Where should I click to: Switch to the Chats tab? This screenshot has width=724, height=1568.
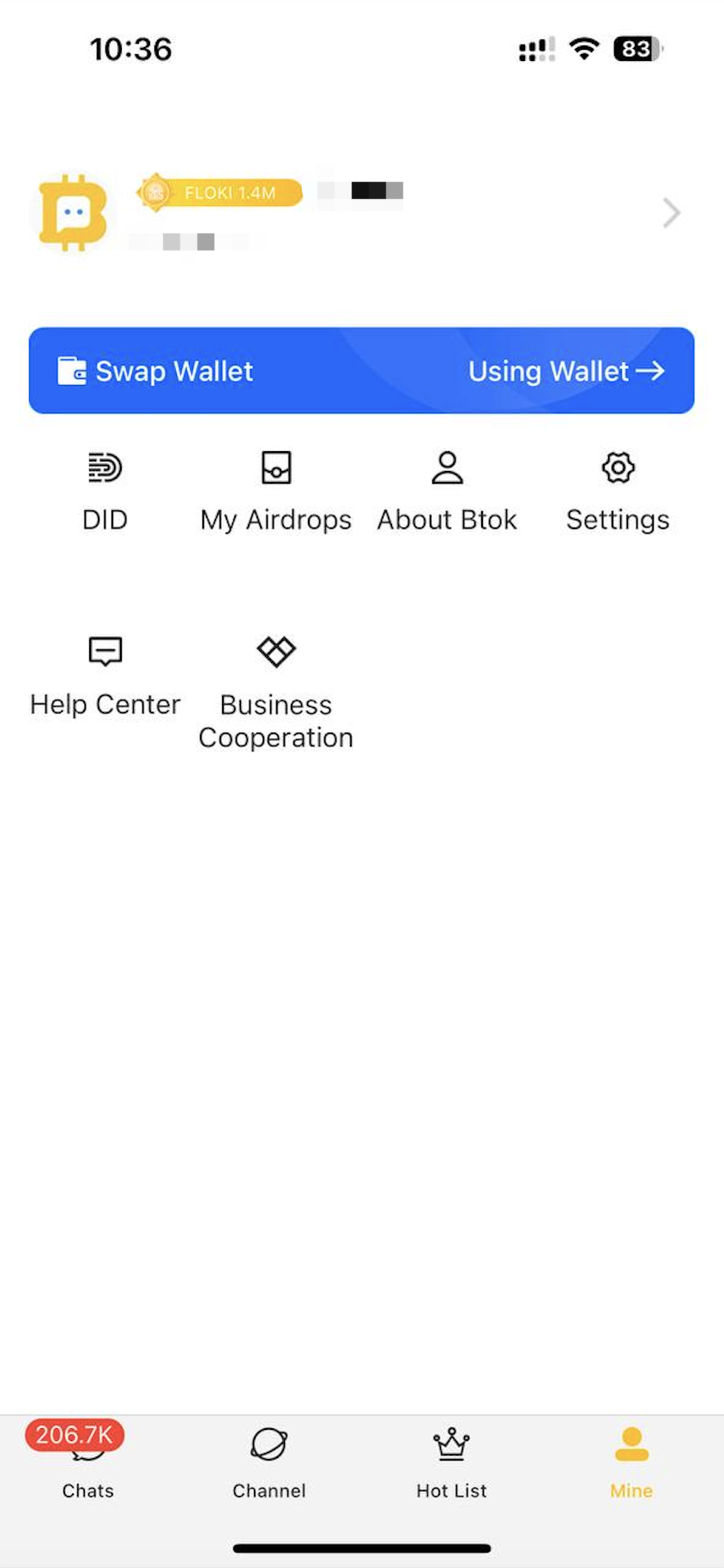click(x=87, y=1463)
